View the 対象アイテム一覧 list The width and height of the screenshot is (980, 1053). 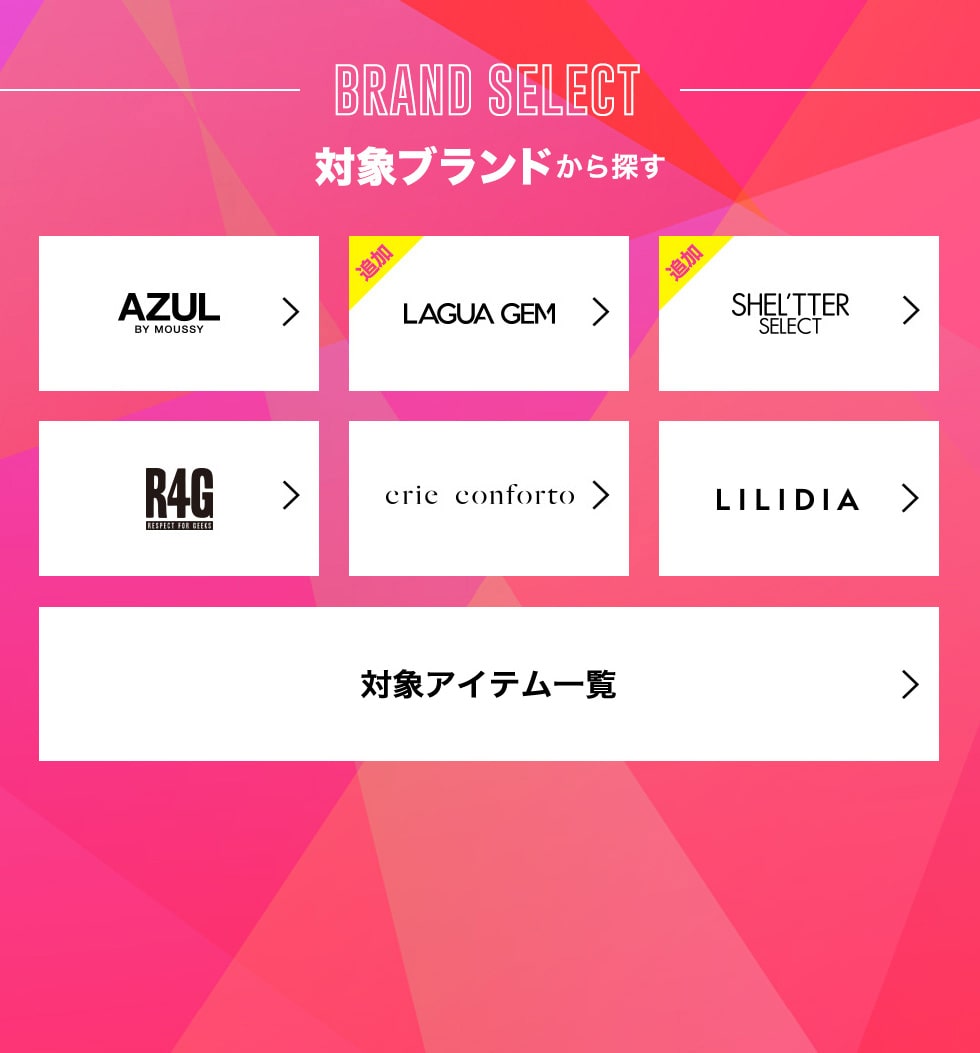point(489,684)
